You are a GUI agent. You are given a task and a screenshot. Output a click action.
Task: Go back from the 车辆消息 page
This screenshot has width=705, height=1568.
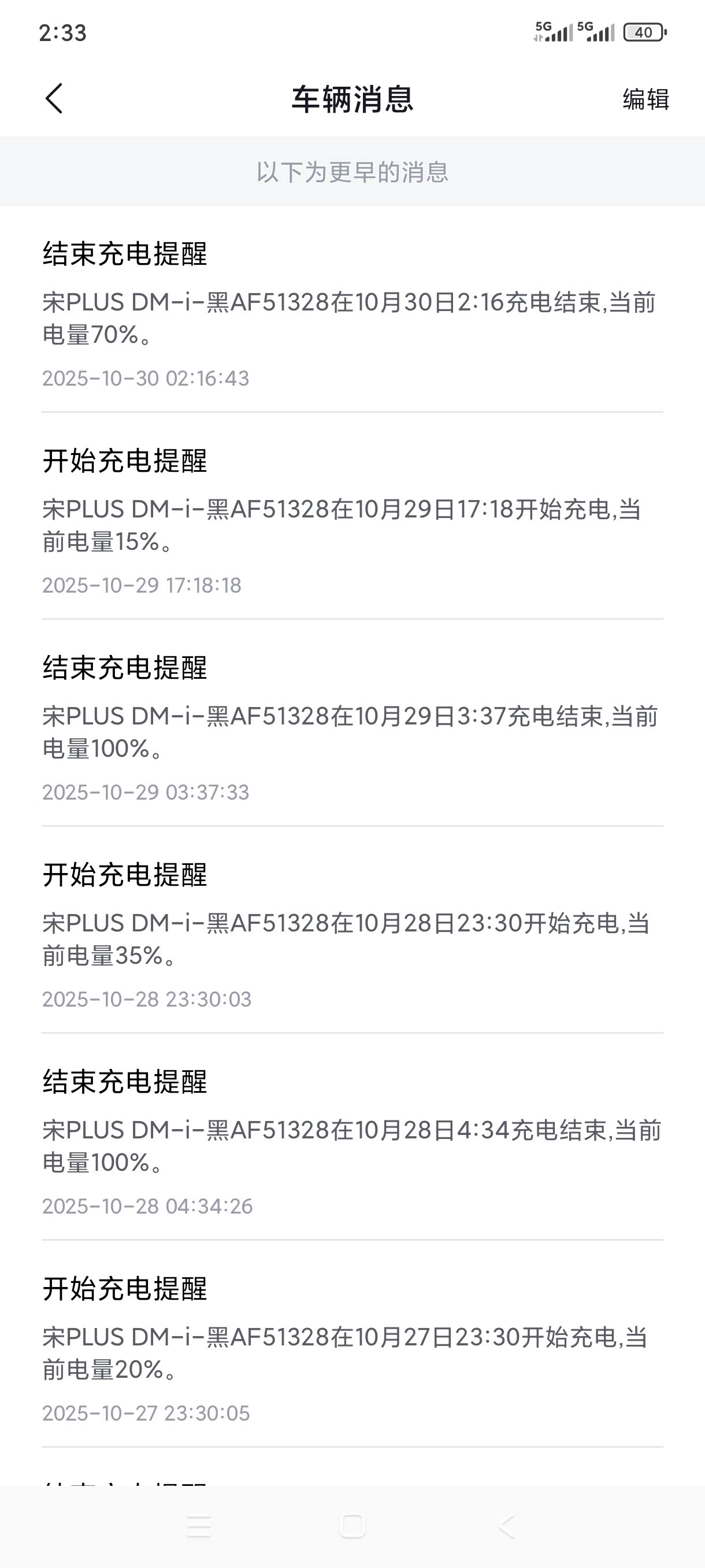click(54, 99)
